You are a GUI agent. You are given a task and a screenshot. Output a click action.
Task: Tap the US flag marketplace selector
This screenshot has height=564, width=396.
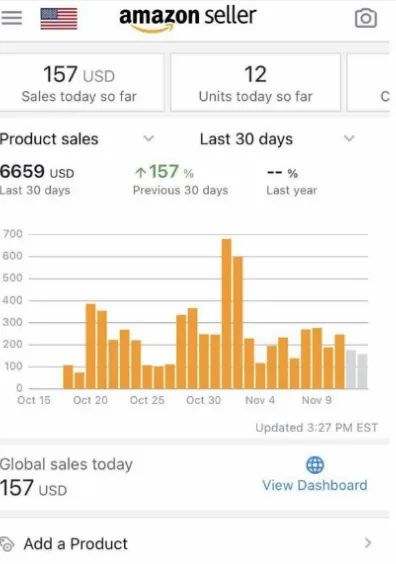(x=59, y=19)
